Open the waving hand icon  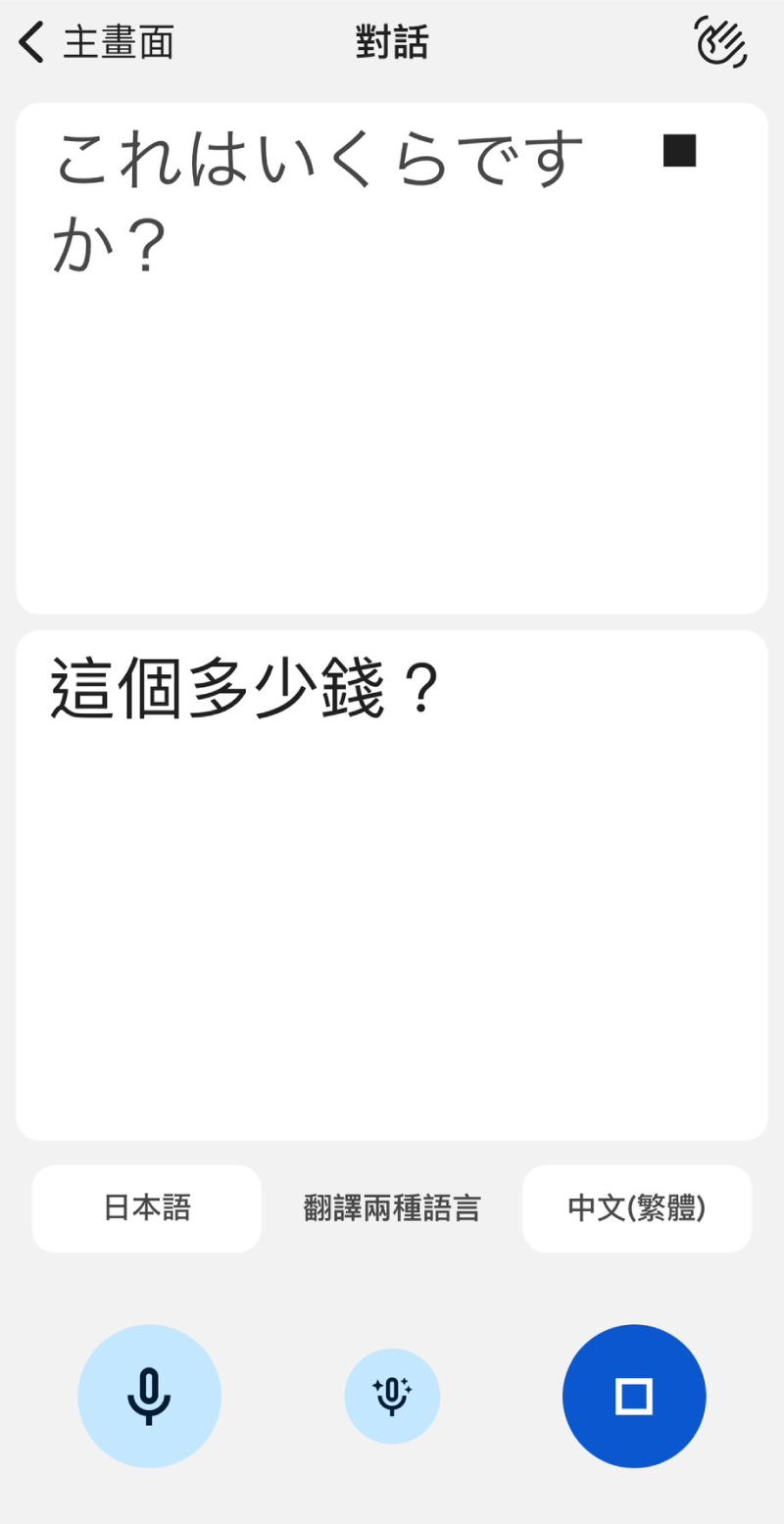coord(721,42)
